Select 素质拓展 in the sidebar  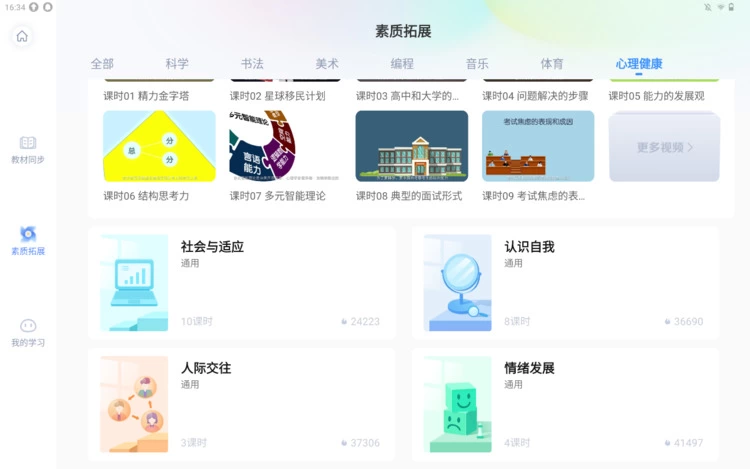click(28, 241)
